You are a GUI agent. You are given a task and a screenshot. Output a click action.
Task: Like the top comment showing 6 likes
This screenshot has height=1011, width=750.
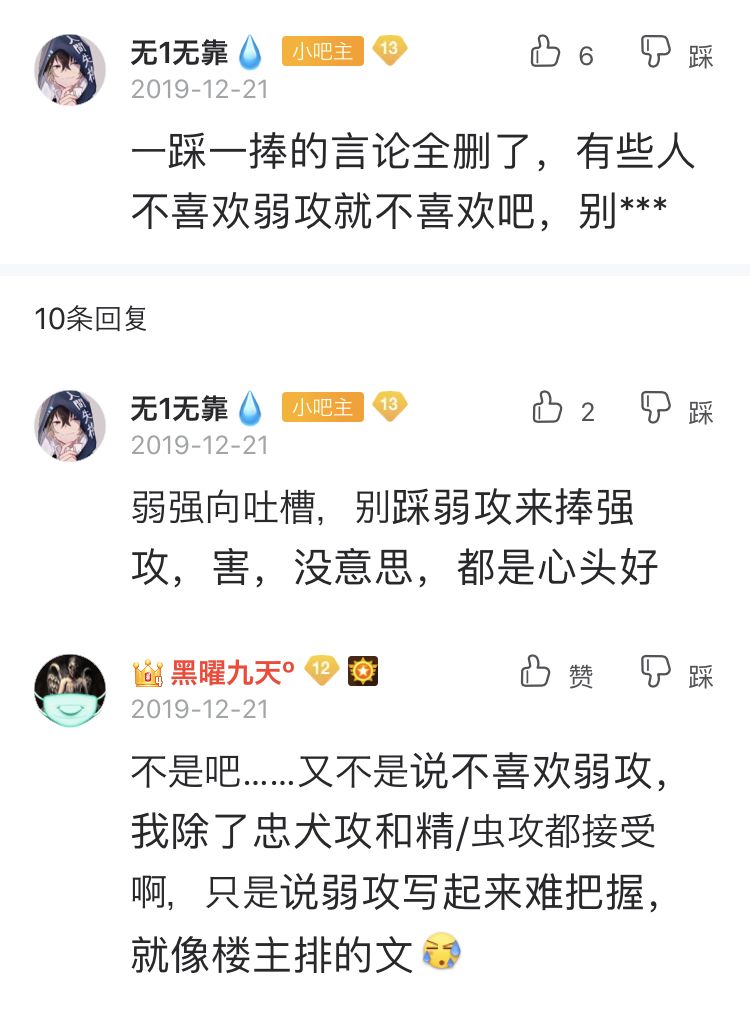coord(546,52)
